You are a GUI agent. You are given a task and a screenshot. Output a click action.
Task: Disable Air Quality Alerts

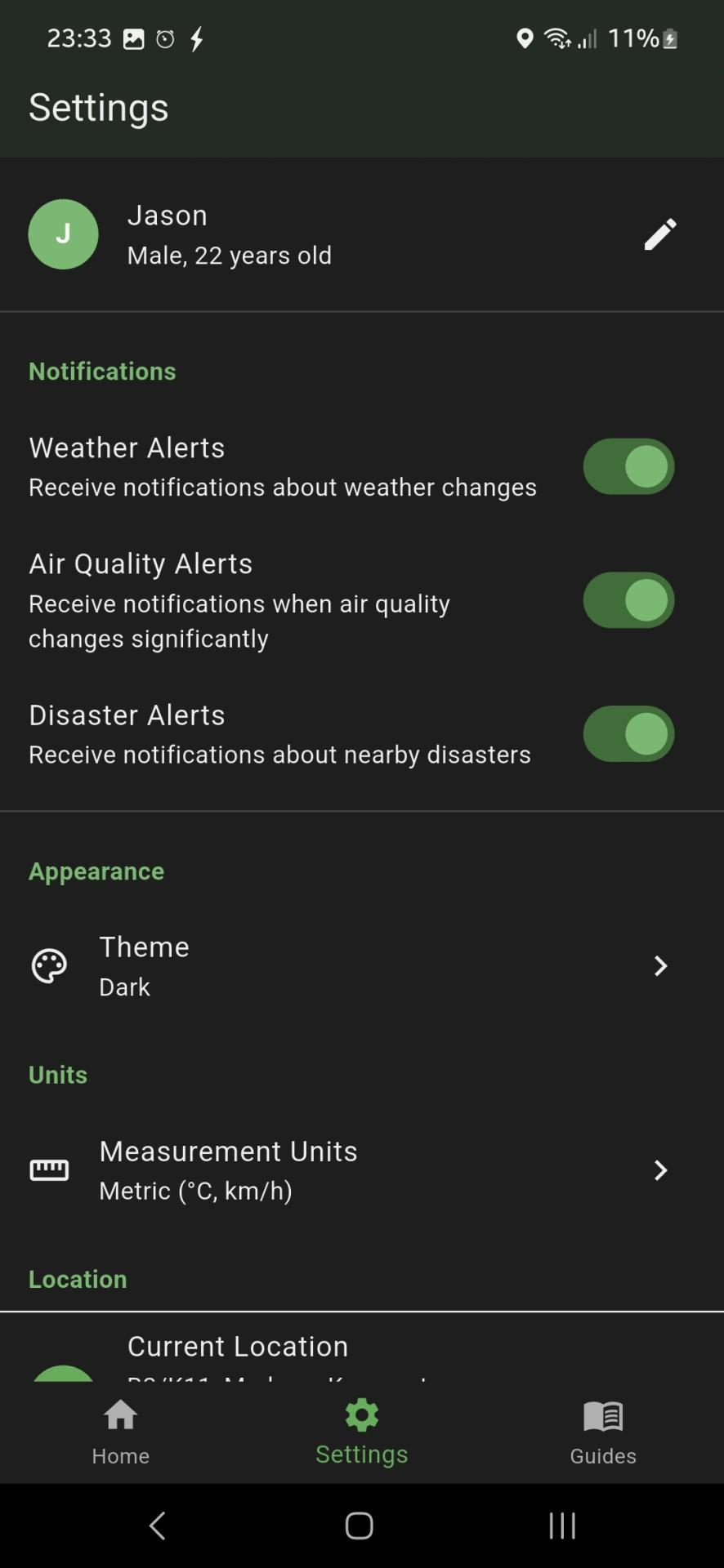tap(628, 600)
